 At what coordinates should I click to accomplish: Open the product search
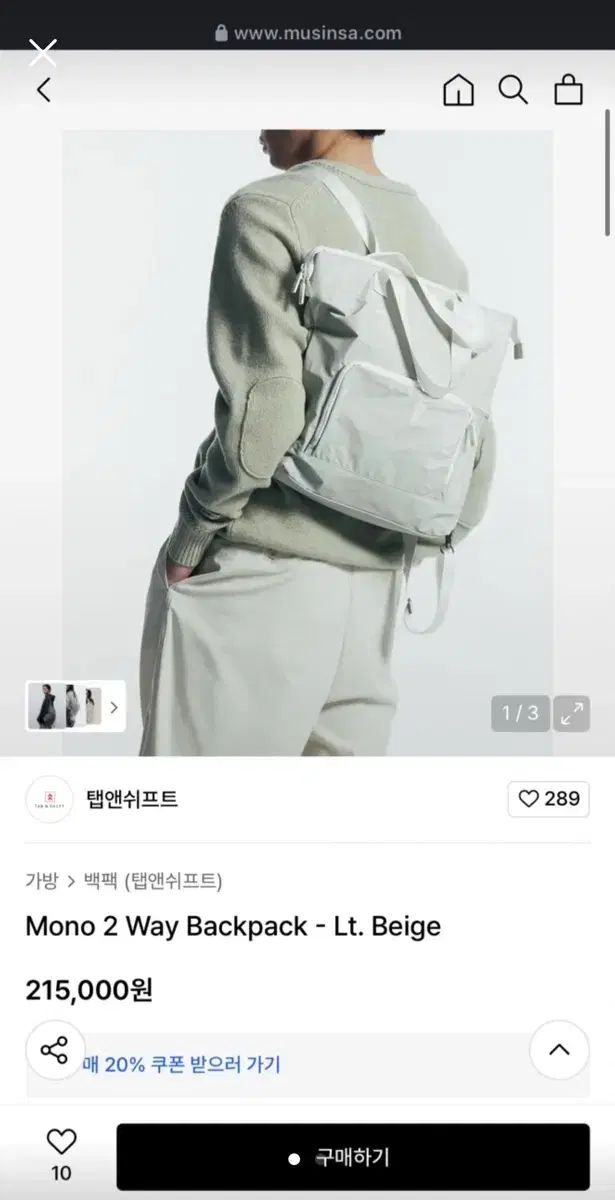513,90
